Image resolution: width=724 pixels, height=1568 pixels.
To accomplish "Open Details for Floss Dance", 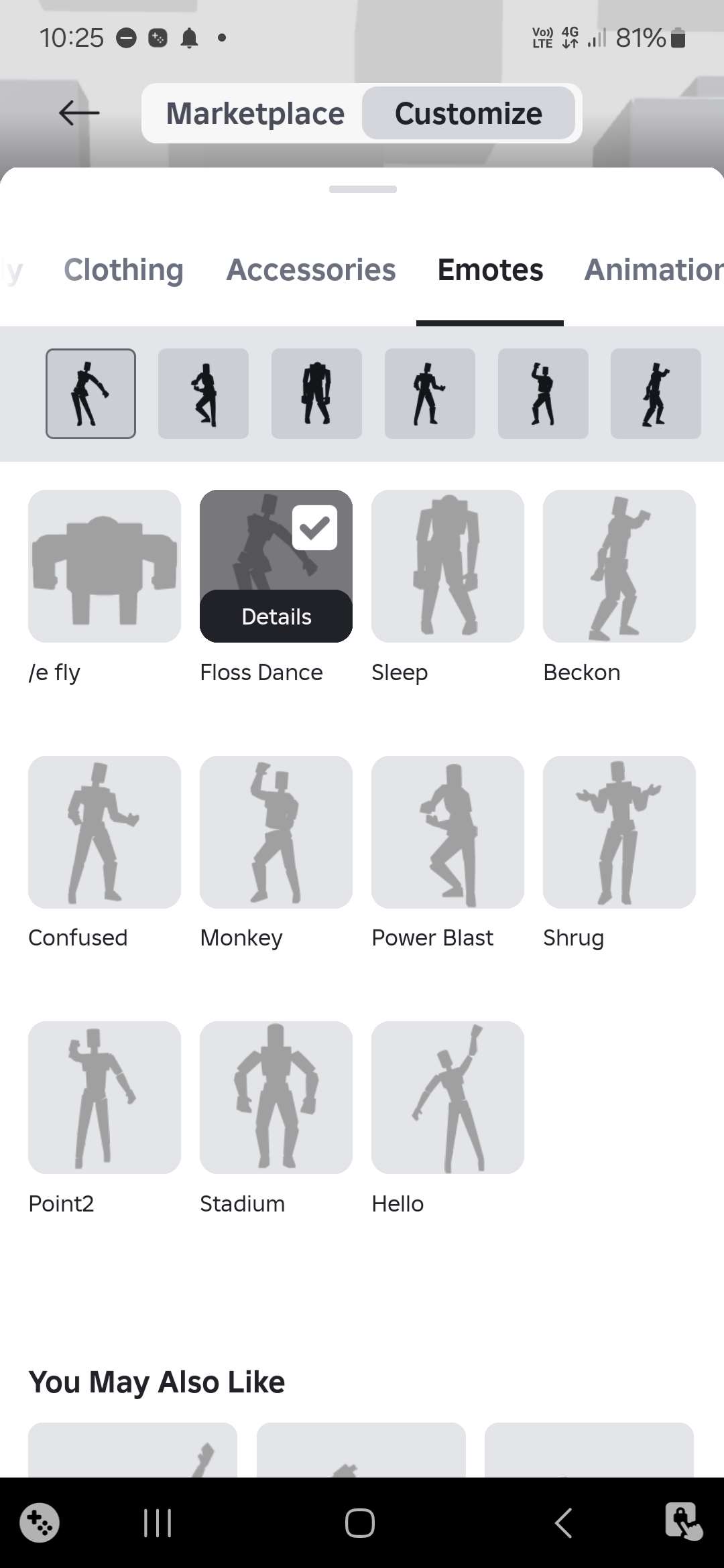I will (276, 616).
